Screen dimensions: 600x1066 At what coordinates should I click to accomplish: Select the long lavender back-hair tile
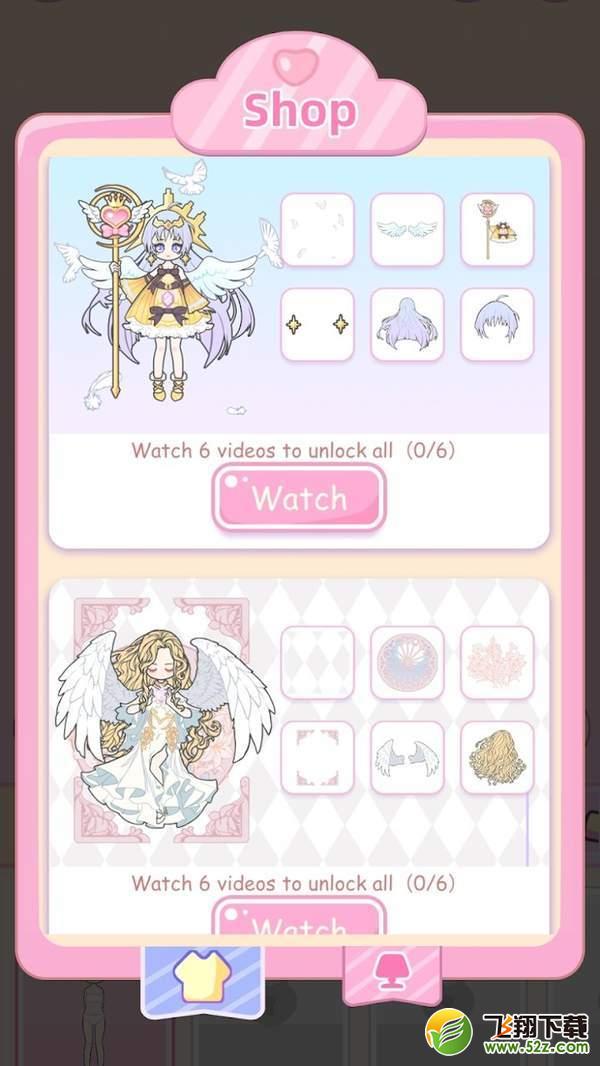point(407,324)
